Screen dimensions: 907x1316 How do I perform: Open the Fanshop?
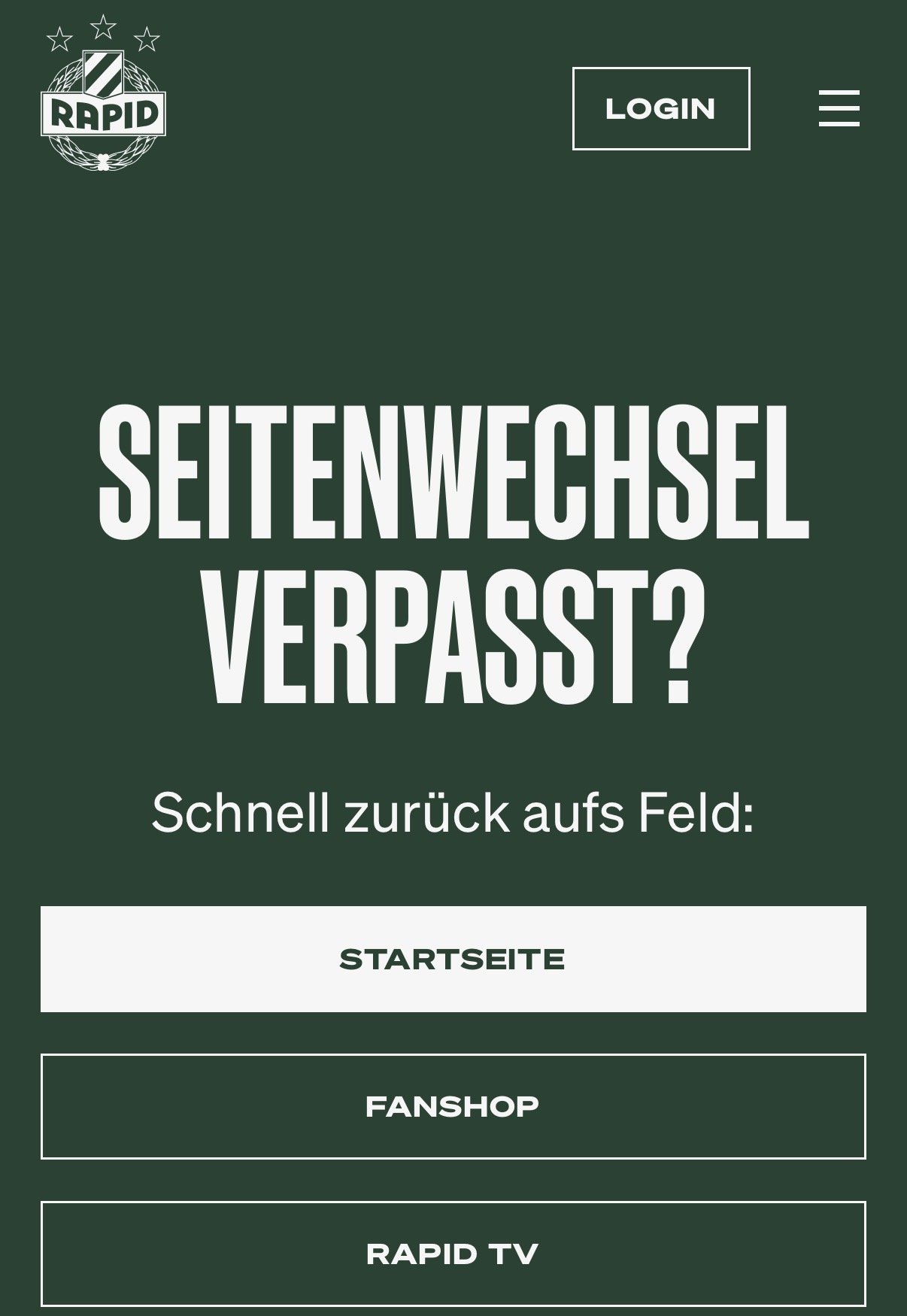453,1106
